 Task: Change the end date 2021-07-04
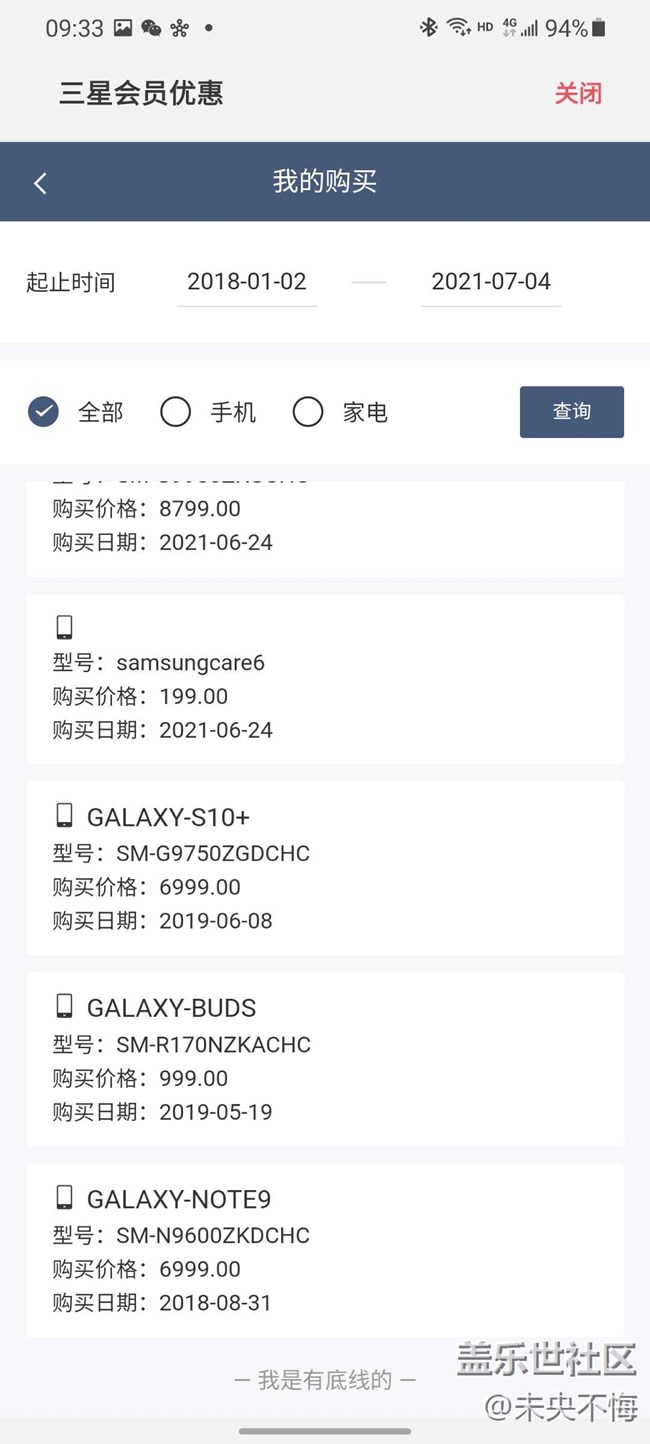pos(491,282)
